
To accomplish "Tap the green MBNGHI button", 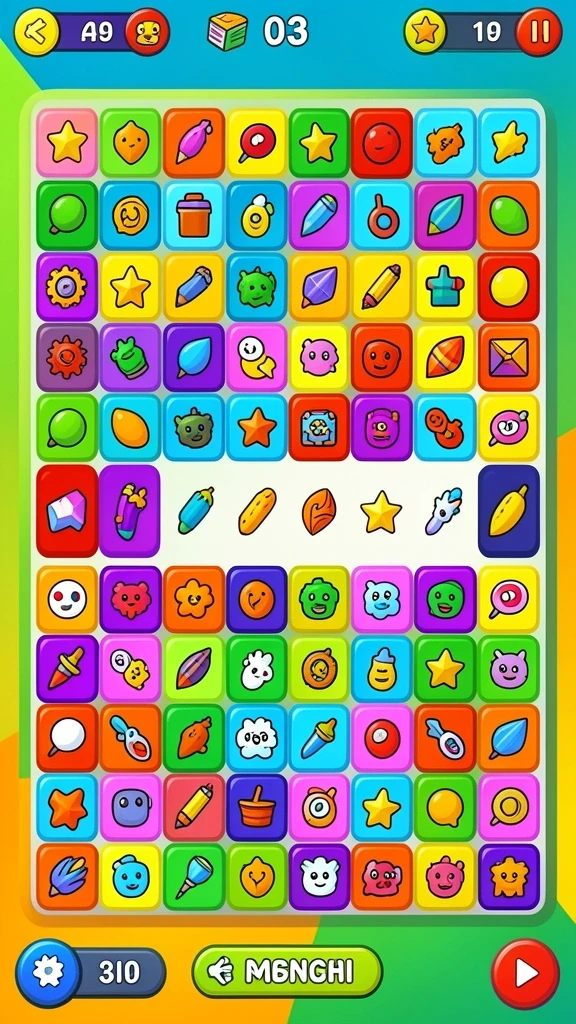I will (287, 972).
